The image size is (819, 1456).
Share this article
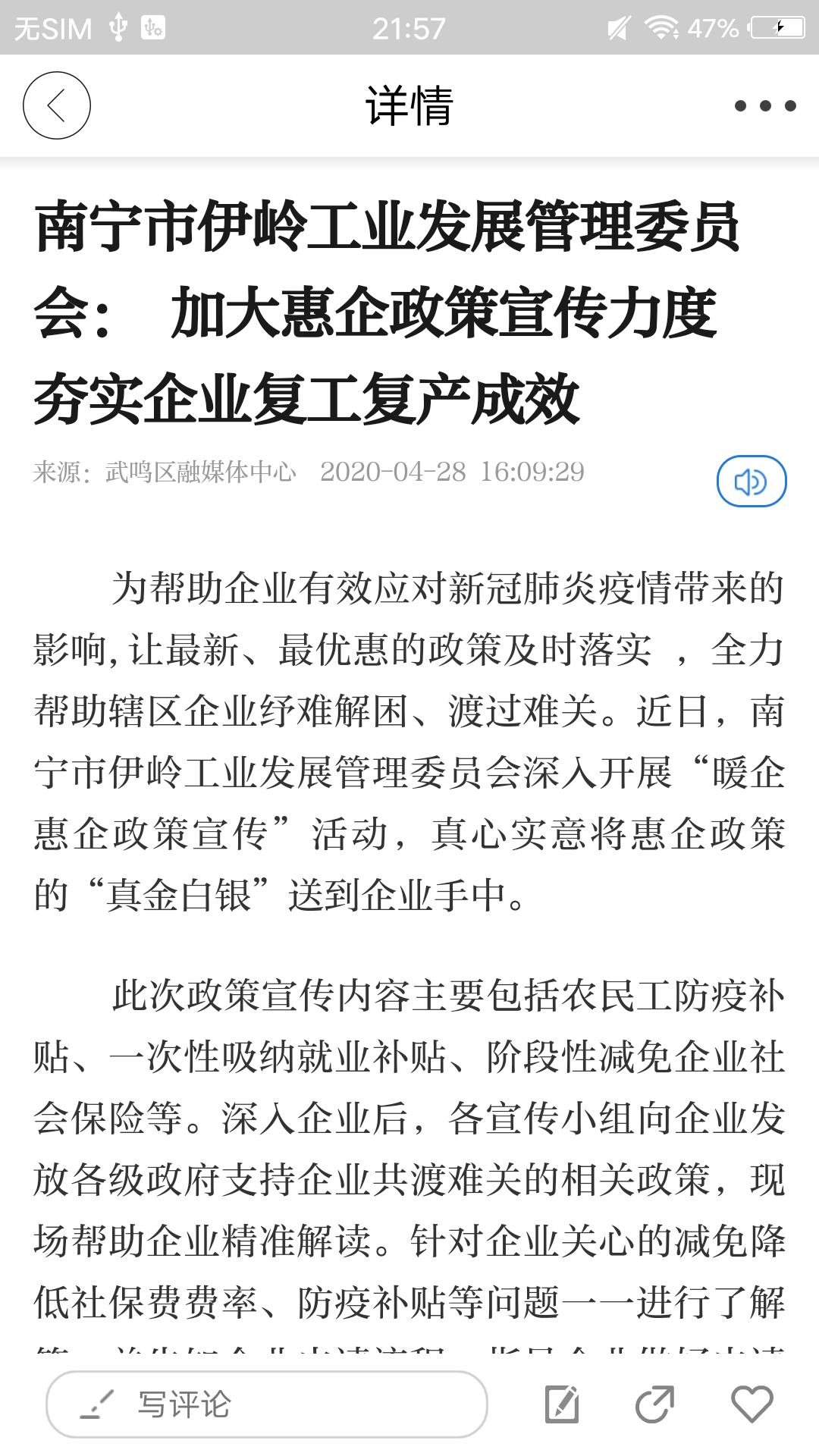click(x=654, y=1404)
